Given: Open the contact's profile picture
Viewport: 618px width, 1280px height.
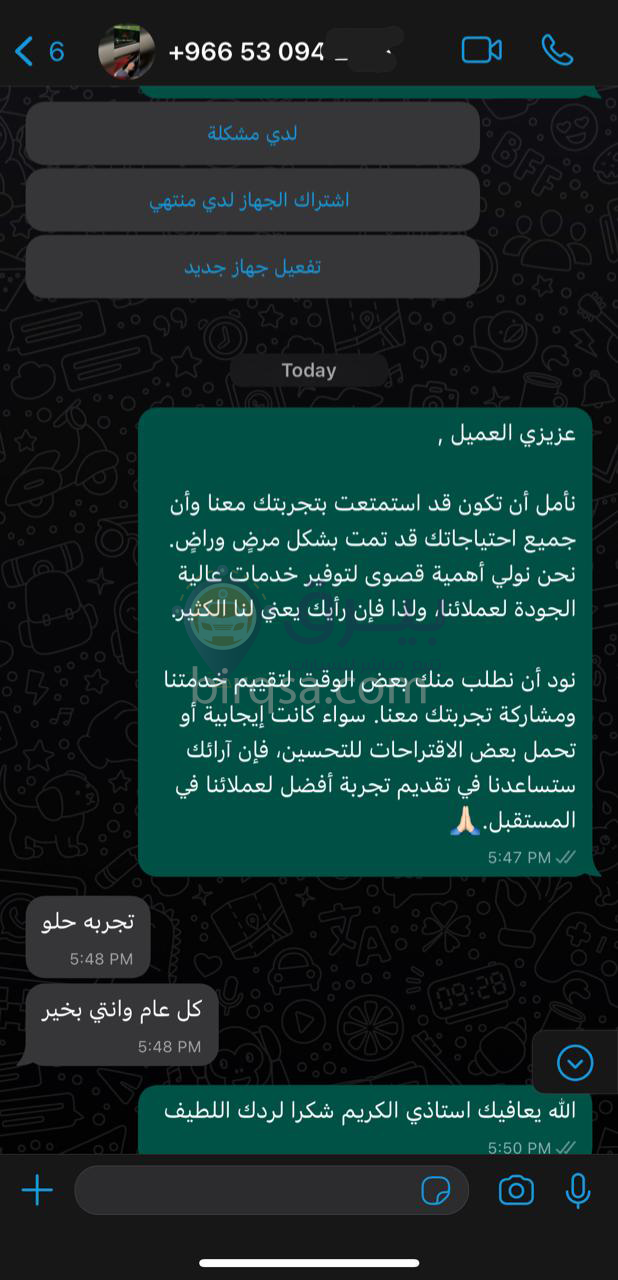Looking at the screenshot, I should [x=127, y=51].
